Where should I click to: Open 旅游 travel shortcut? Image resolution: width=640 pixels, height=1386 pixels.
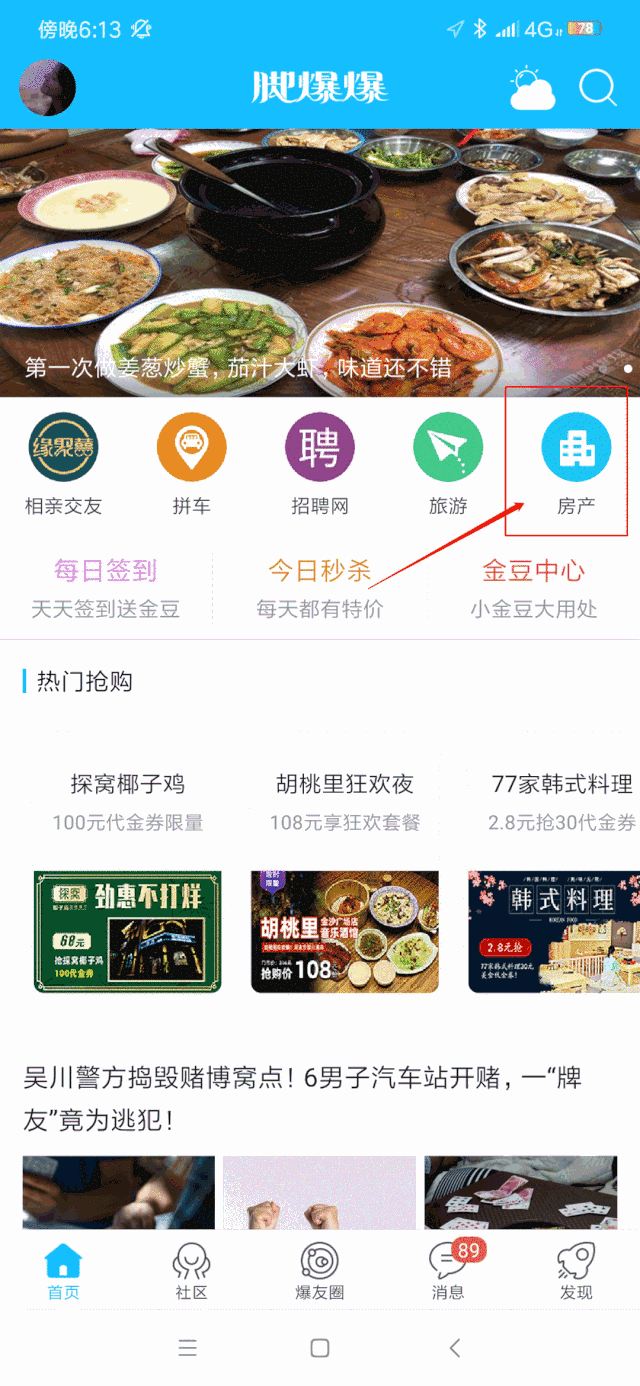click(x=448, y=464)
